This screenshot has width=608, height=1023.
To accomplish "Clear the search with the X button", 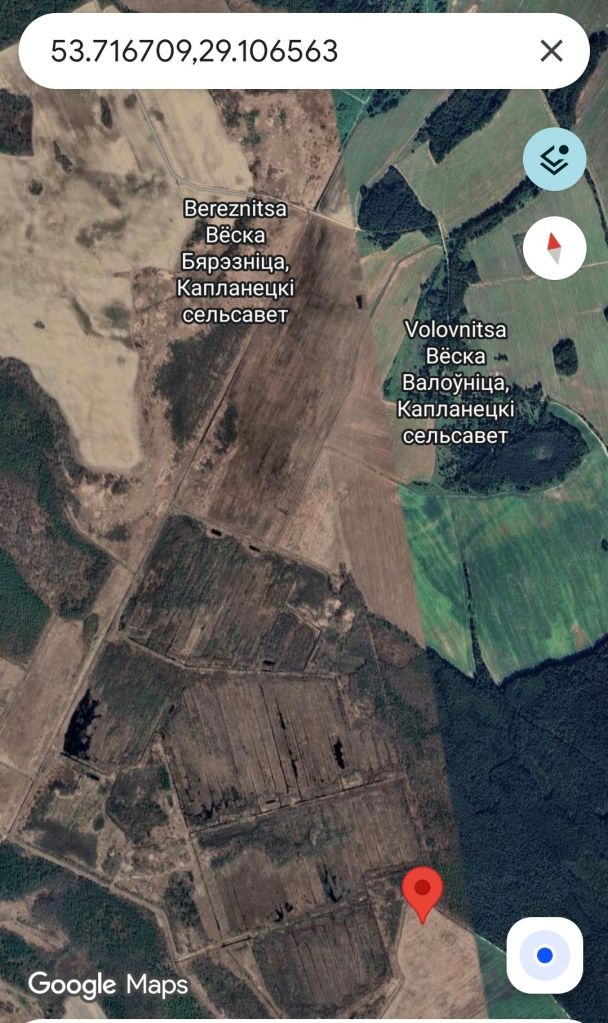I will point(551,51).
